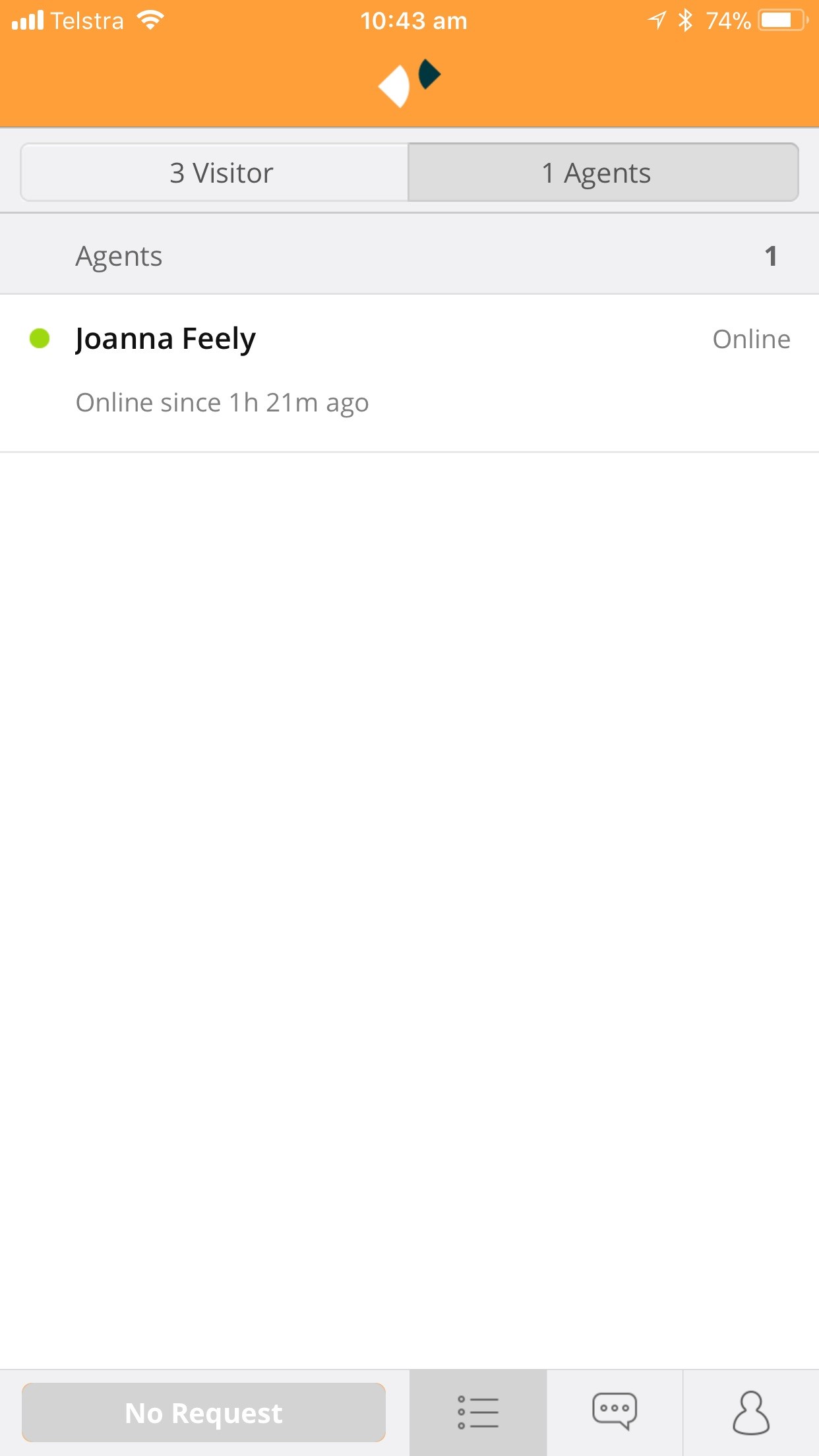Image resolution: width=819 pixels, height=1456 pixels.
Task: Go to the profile tab
Action: [751, 1413]
